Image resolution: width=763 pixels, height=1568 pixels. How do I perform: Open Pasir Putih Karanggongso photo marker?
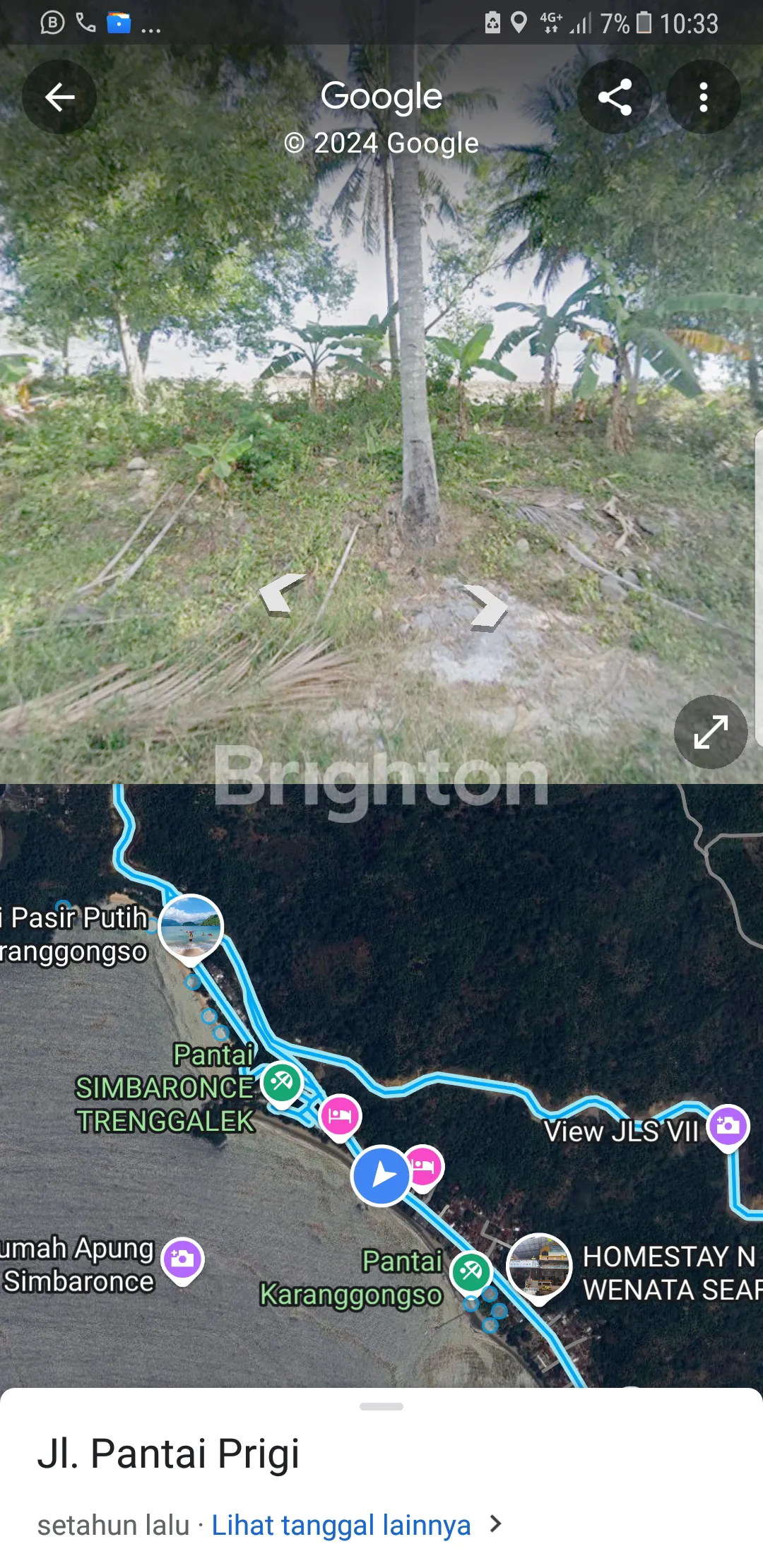pos(191,927)
